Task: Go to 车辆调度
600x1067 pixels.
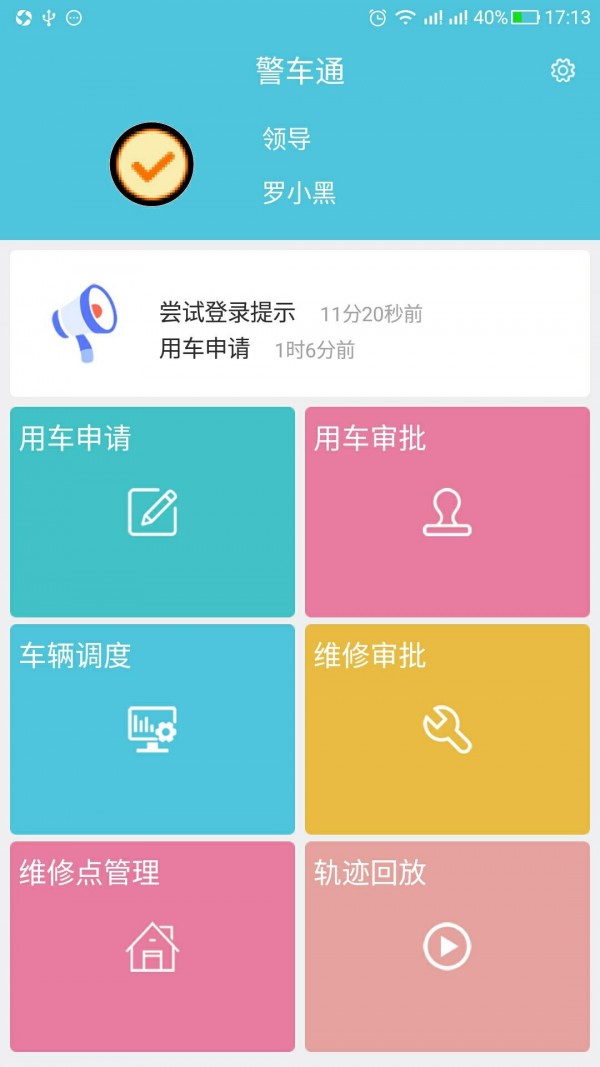Action: (152, 729)
